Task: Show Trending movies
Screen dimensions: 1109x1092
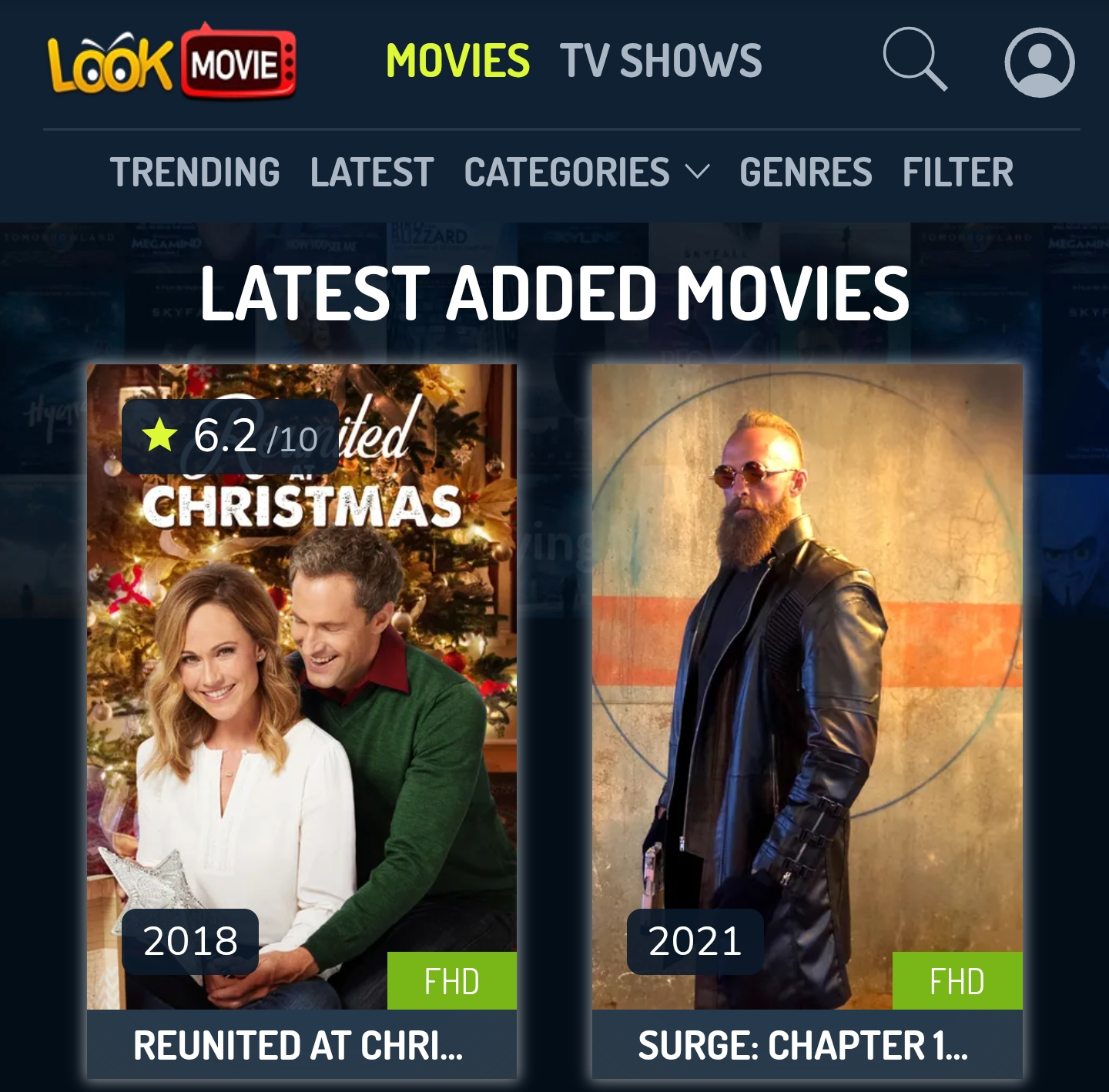Action: point(195,172)
